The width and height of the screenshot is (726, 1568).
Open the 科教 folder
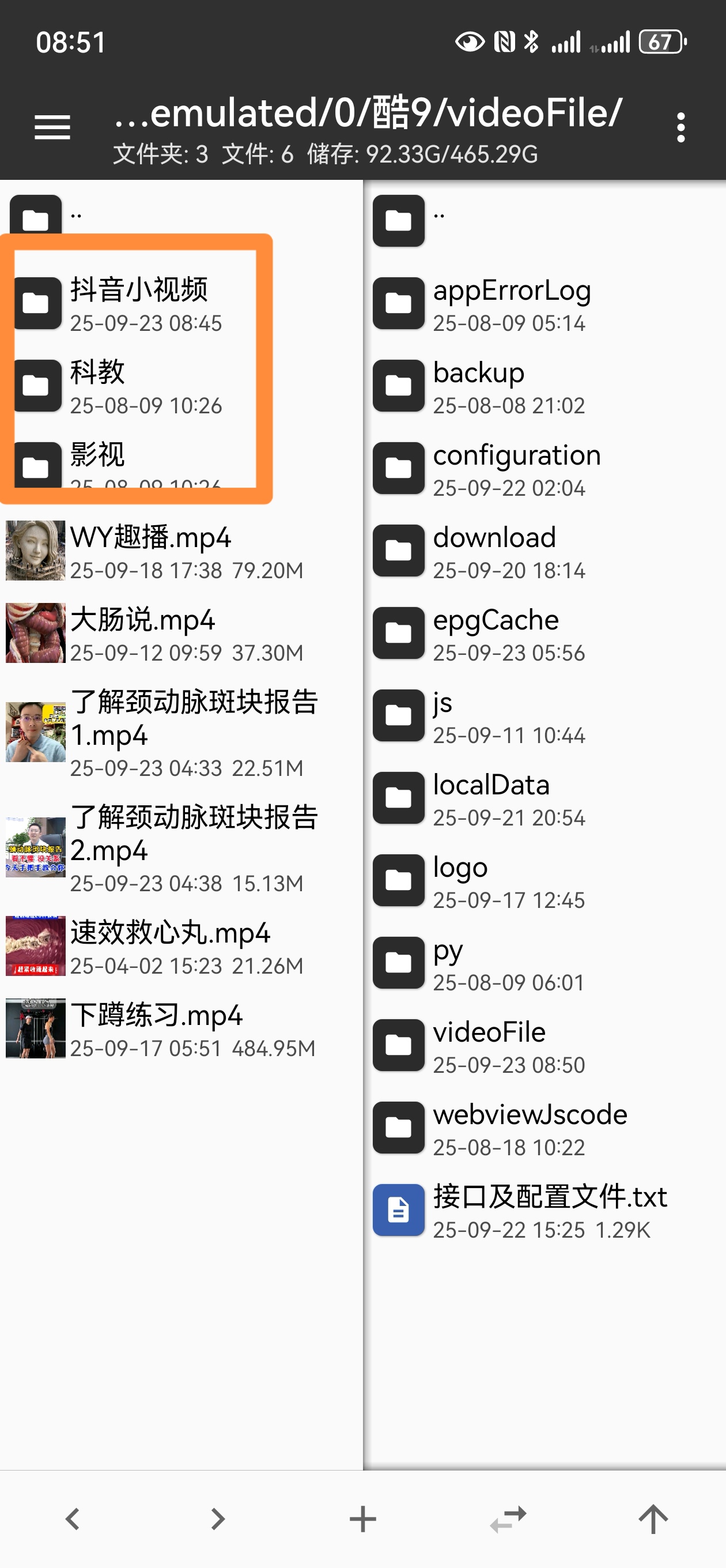coord(97,386)
